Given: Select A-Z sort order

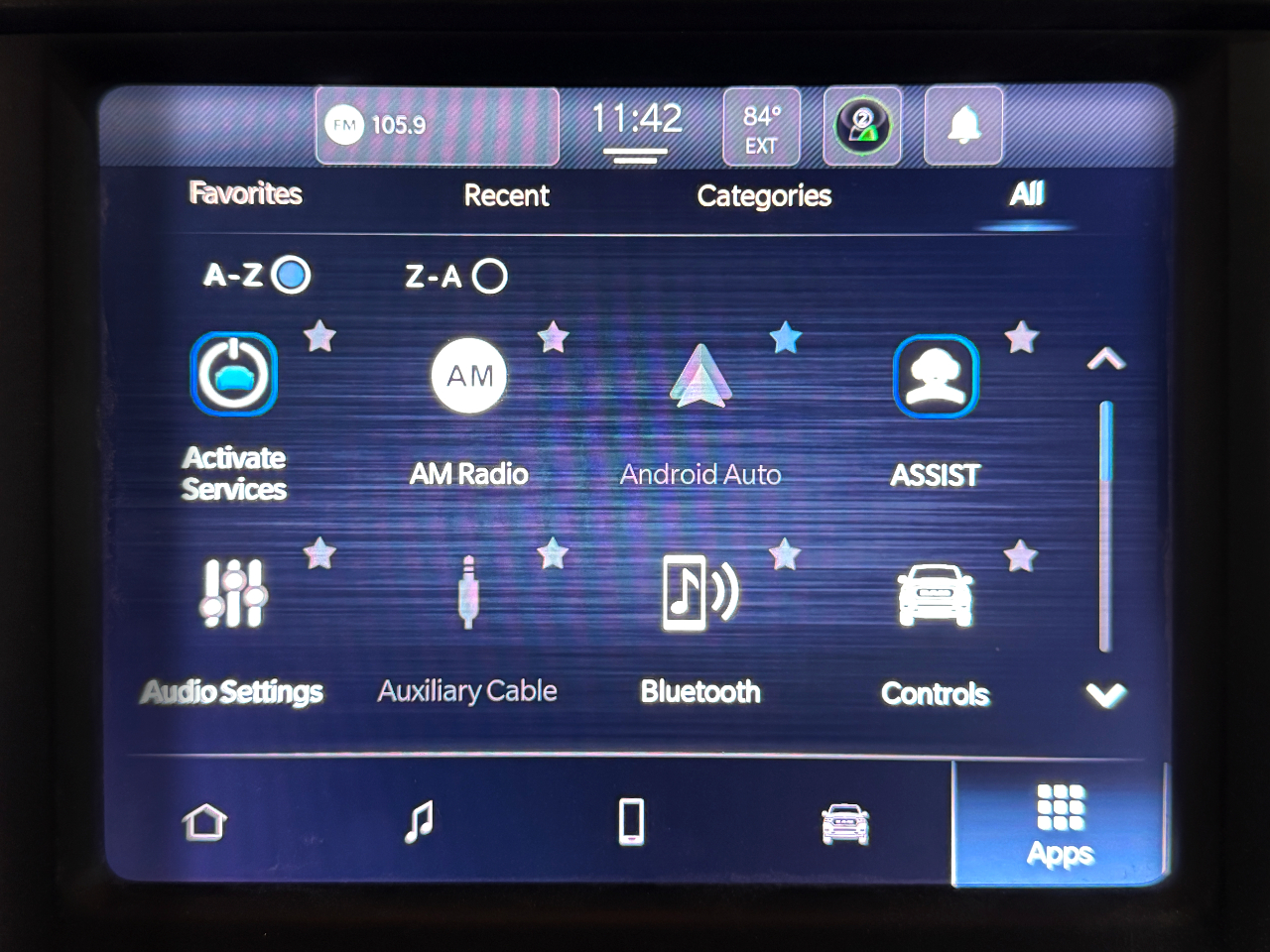Looking at the screenshot, I should click(x=291, y=275).
